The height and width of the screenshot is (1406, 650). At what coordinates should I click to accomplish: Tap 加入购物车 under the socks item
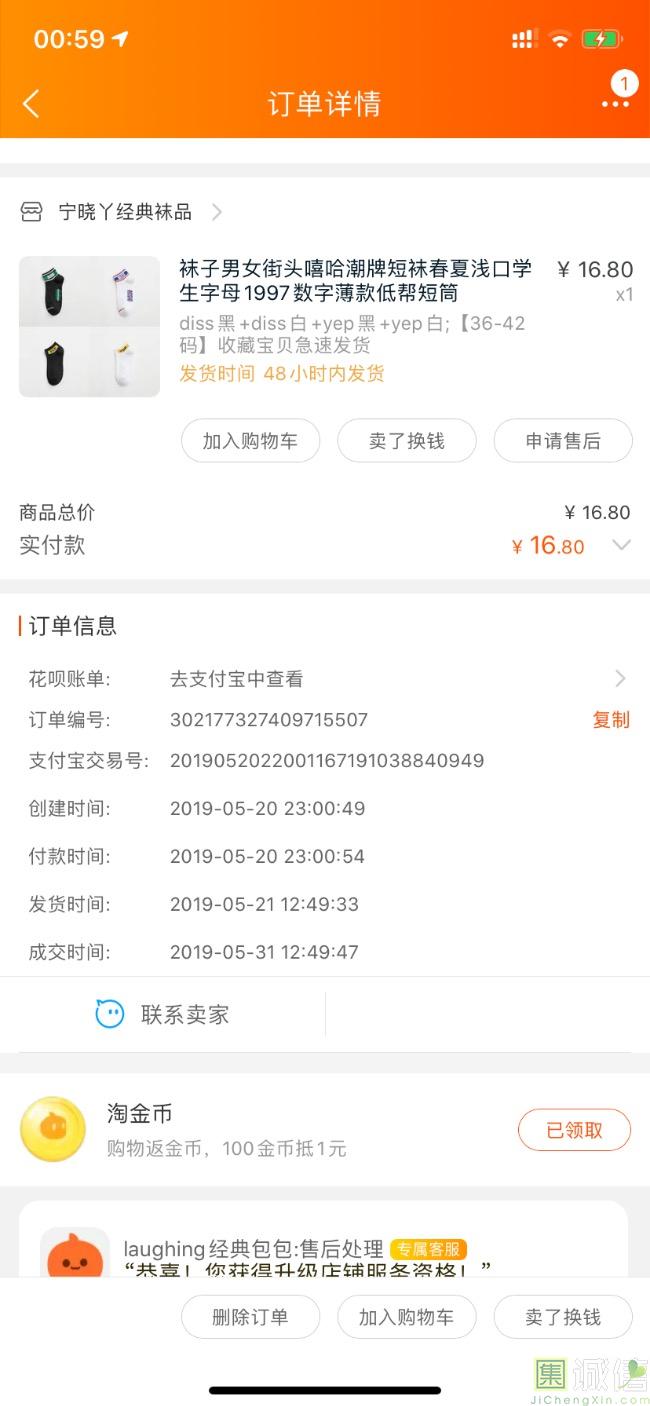[x=250, y=441]
